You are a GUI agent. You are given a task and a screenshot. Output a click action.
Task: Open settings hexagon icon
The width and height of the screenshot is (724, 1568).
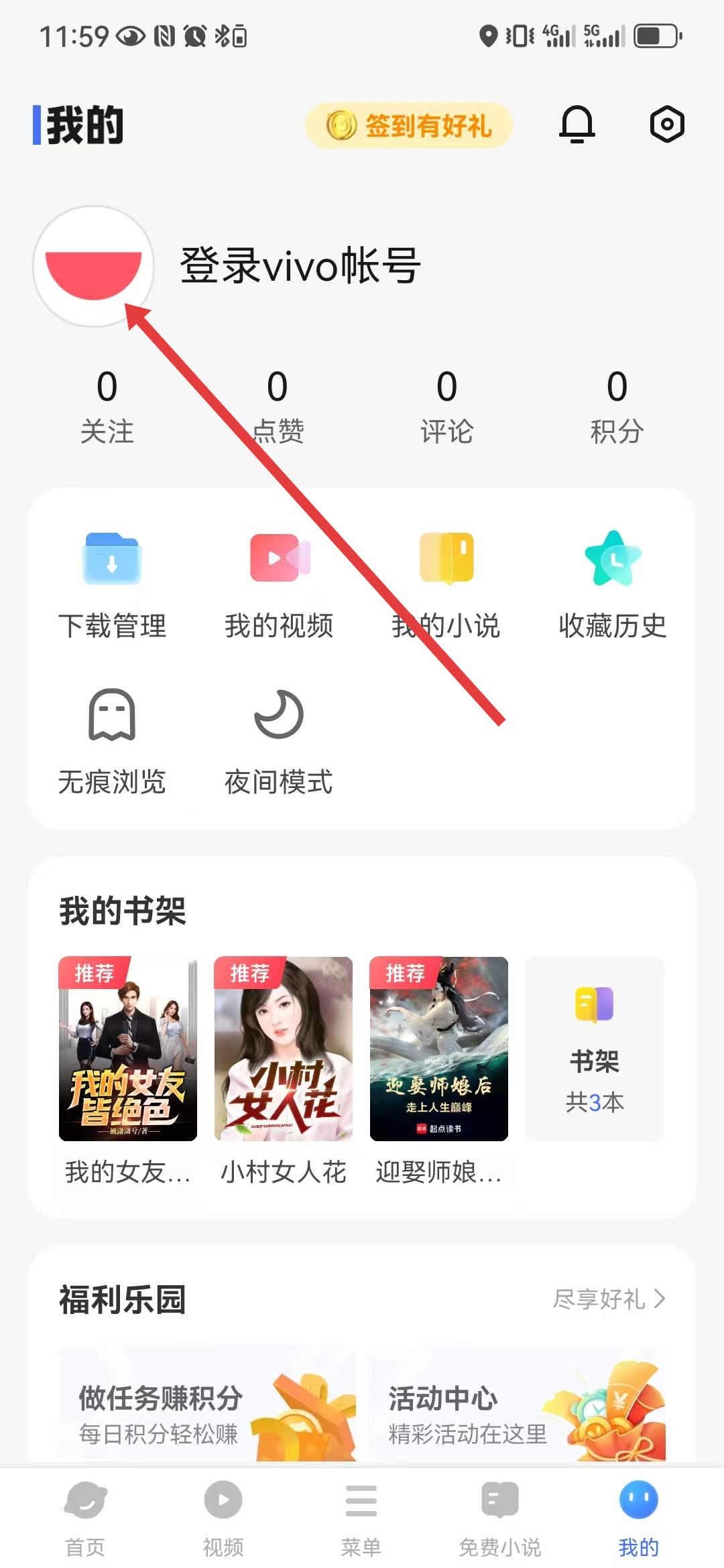point(666,125)
